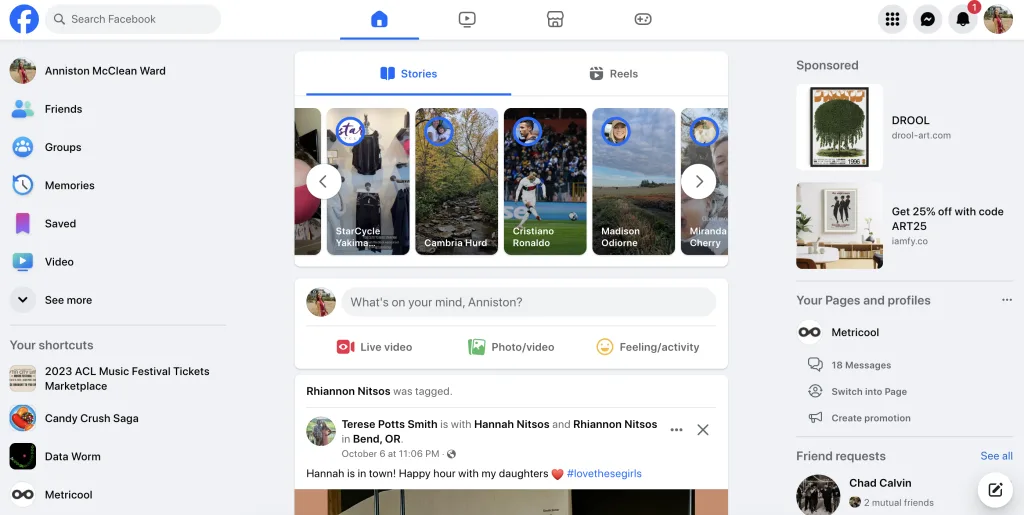This screenshot has height=515, width=1024.
Task: Add a Photo/video to a post
Action: [511, 347]
